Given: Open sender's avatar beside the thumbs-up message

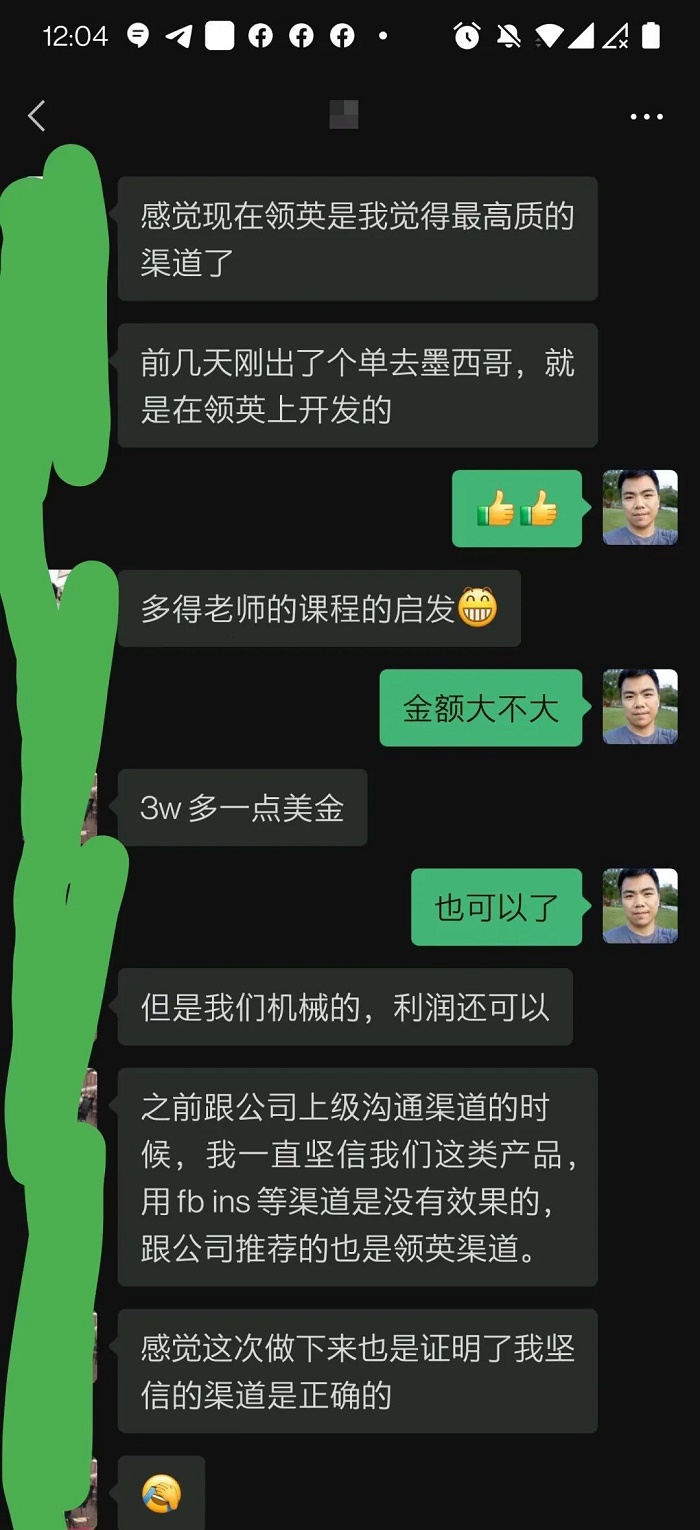Looking at the screenshot, I should (640, 507).
